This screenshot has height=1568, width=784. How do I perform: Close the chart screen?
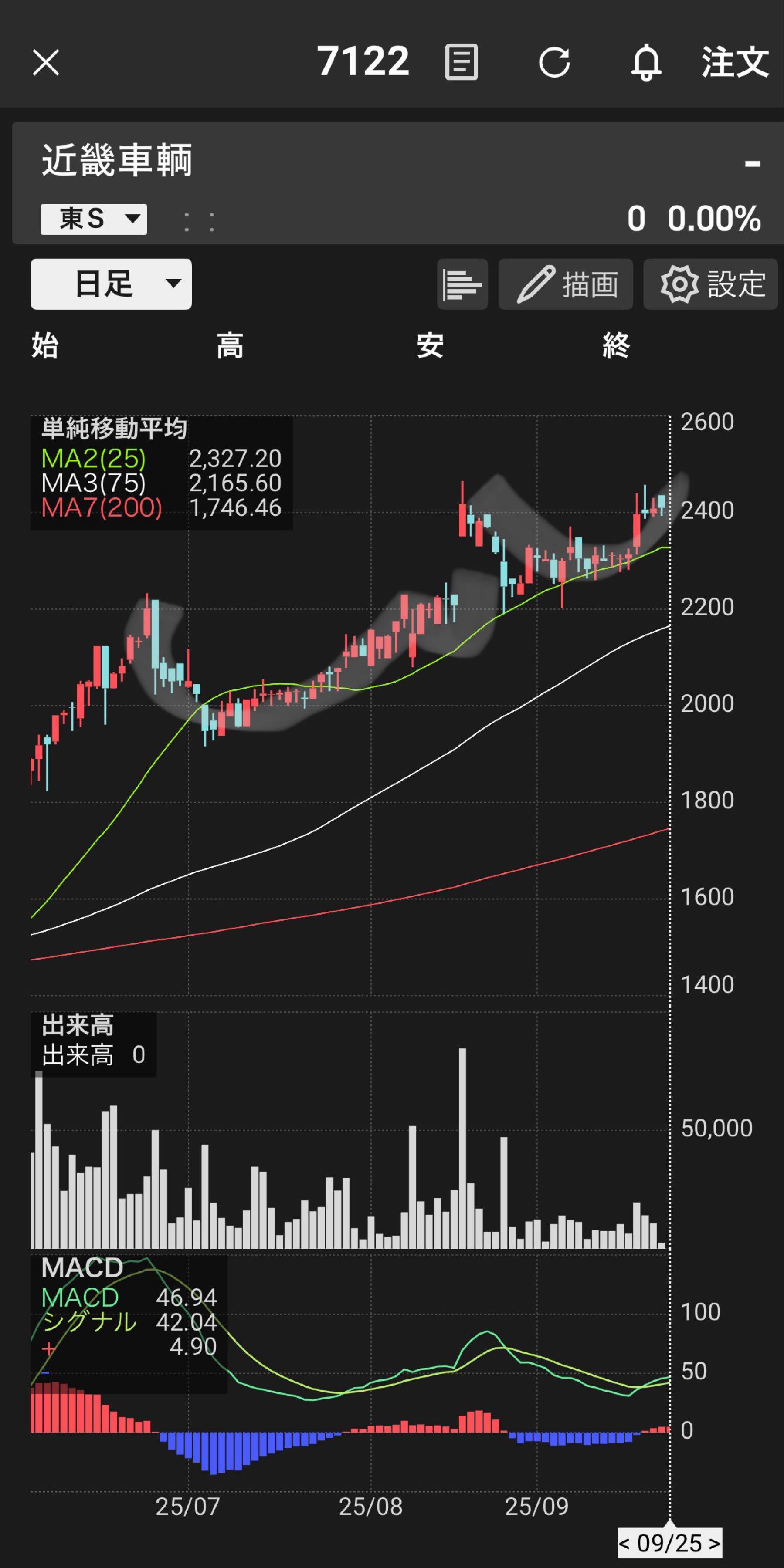click(46, 62)
